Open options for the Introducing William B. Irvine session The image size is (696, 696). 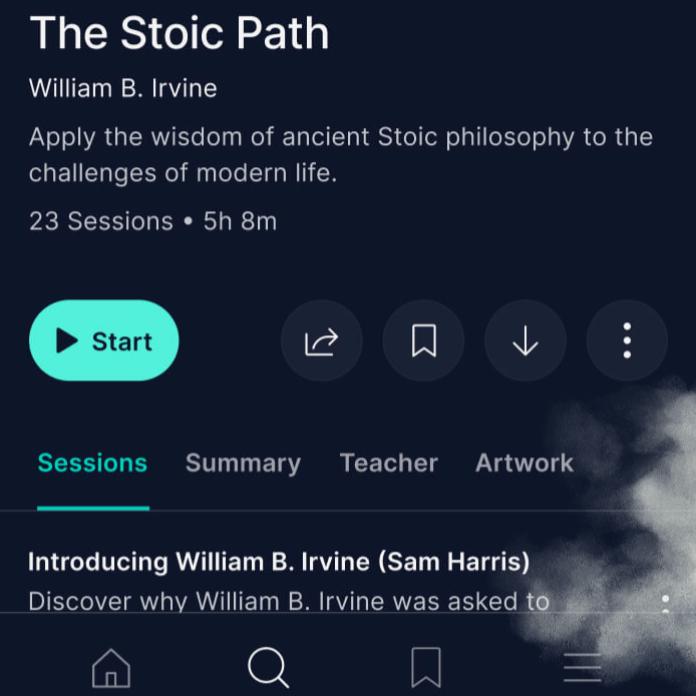click(666, 602)
